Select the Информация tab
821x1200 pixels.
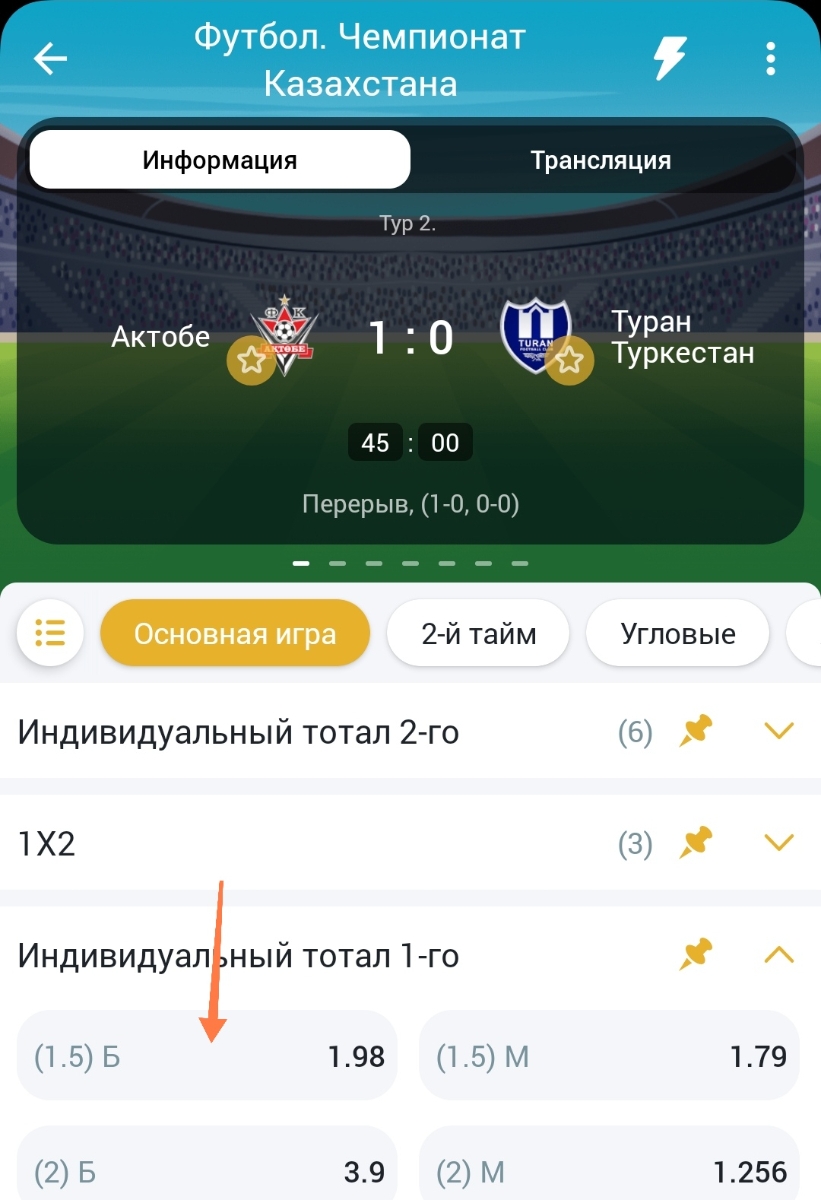(220, 160)
